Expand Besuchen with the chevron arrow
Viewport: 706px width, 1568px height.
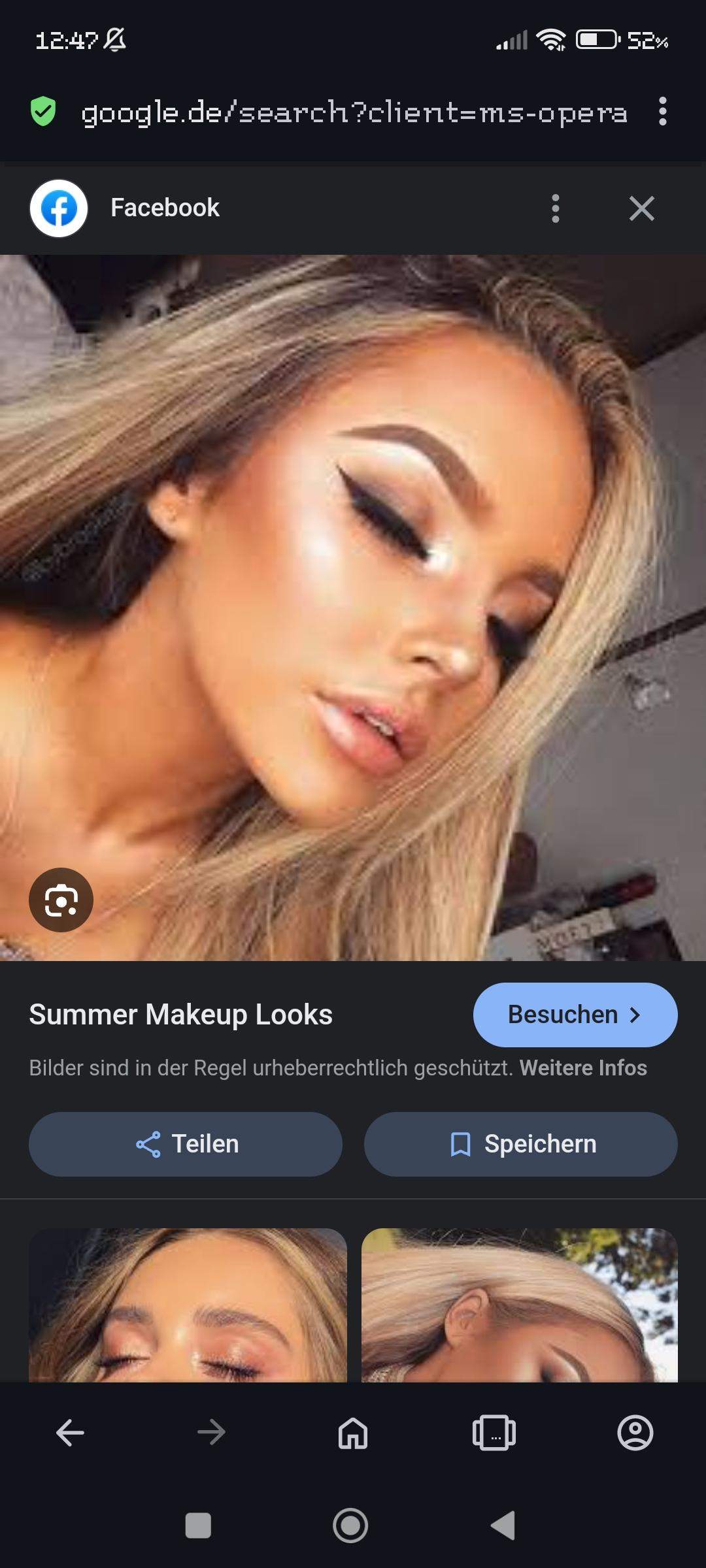pyautogui.click(x=635, y=1014)
